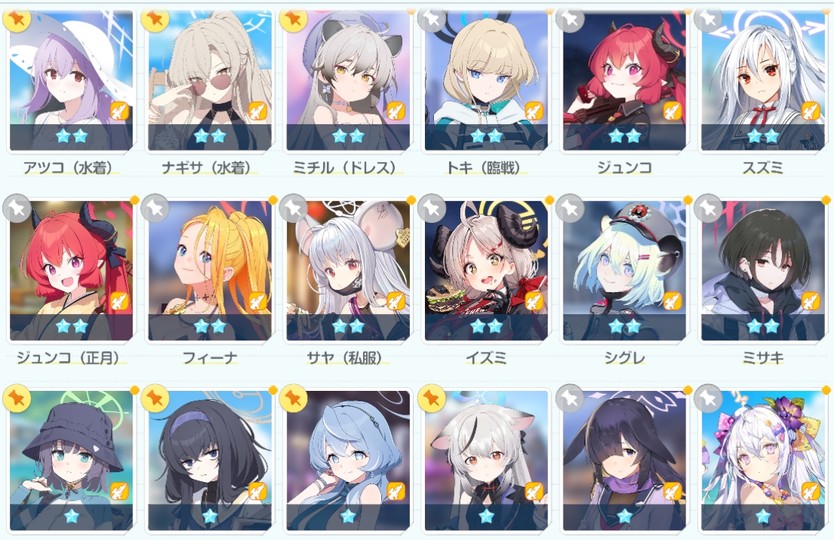Select the シグレ character card
The image size is (834, 540).
point(624,270)
